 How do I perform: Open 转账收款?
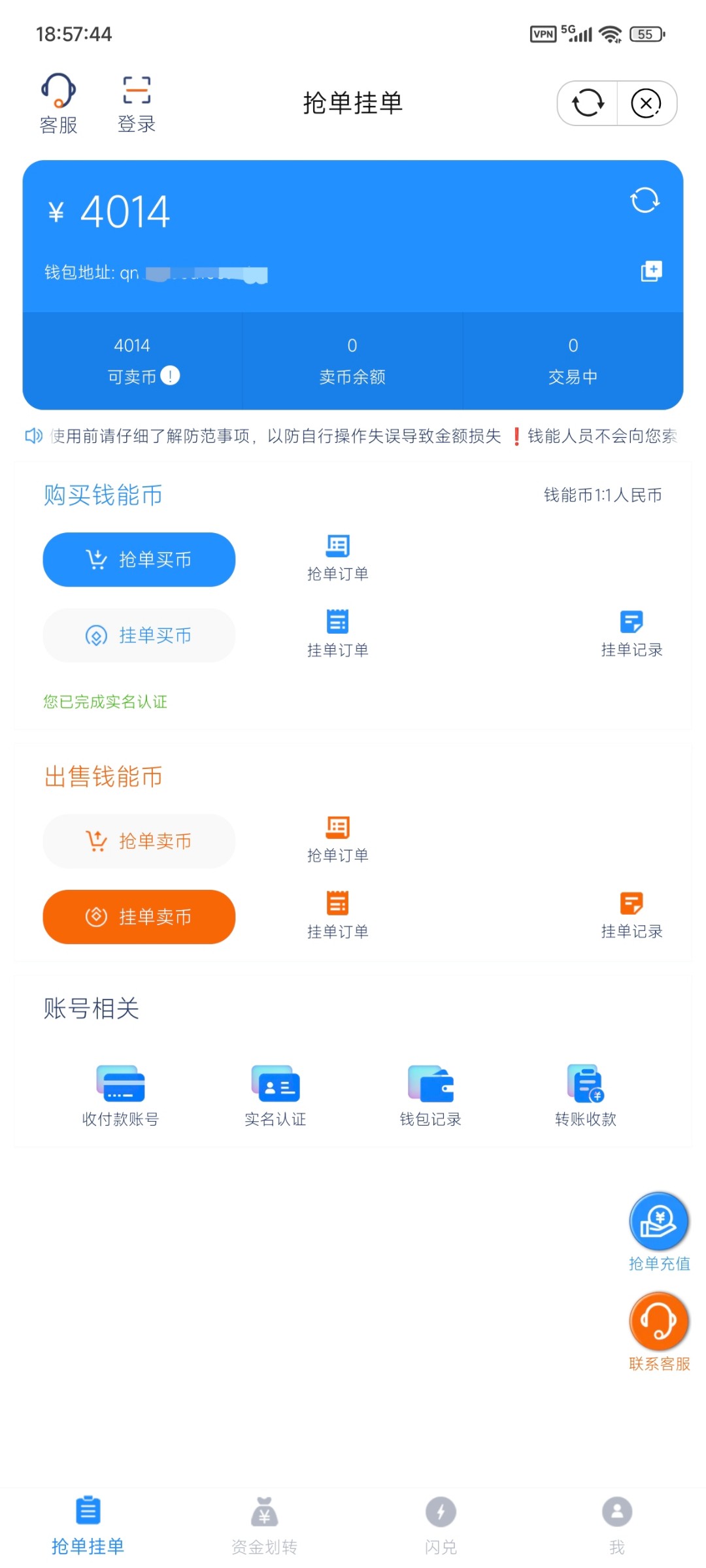(x=585, y=1095)
